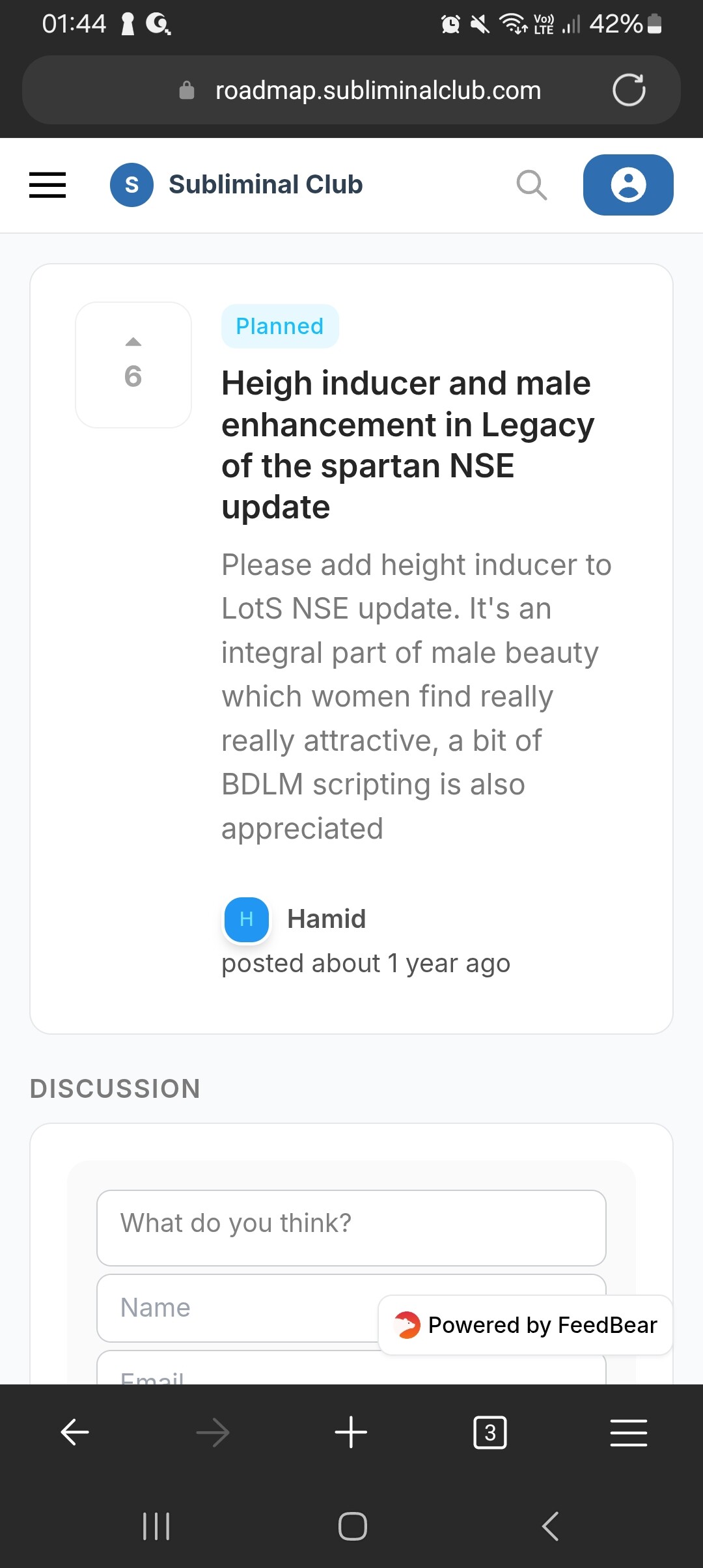Image resolution: width=703 pixels, height=1568 pixels.
Task: Open the browser's menu button
Action: click(629, 1433)
